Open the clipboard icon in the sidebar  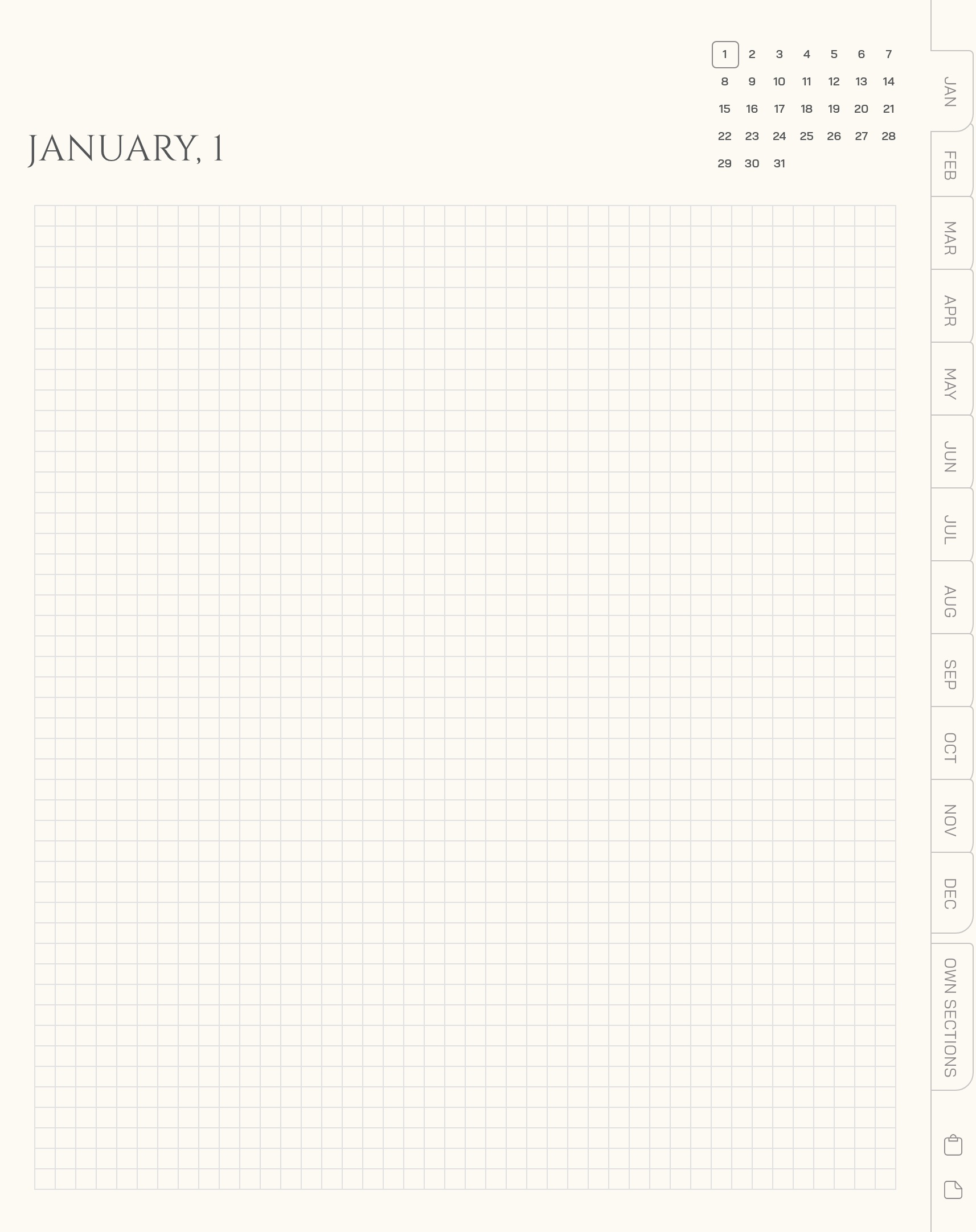point(953,1145)
